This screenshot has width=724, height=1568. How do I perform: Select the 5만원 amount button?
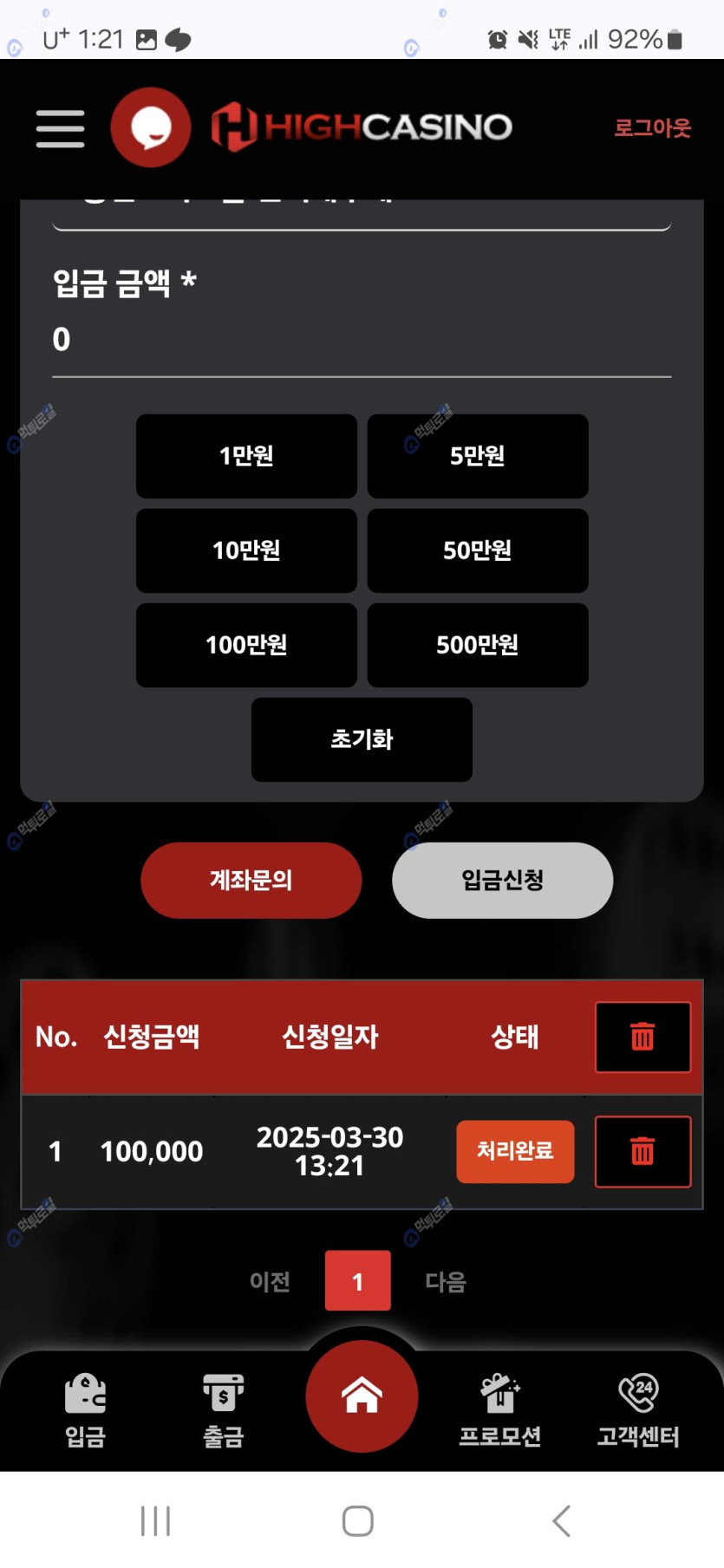477,456
